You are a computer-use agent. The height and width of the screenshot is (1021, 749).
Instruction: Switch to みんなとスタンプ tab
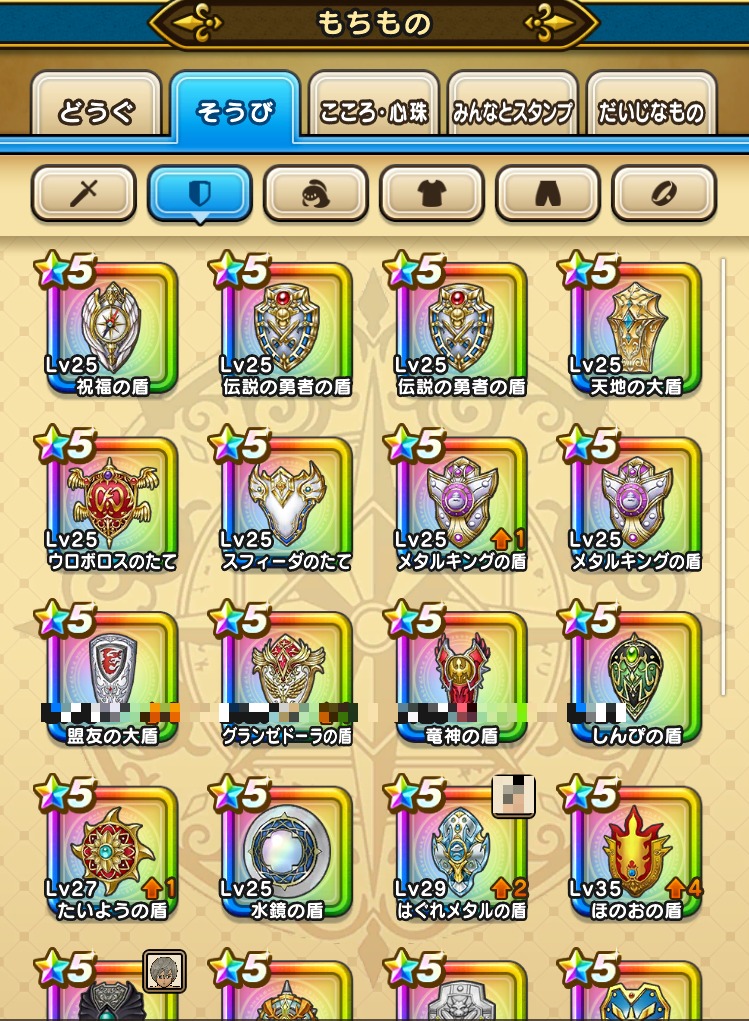[512, 109]
